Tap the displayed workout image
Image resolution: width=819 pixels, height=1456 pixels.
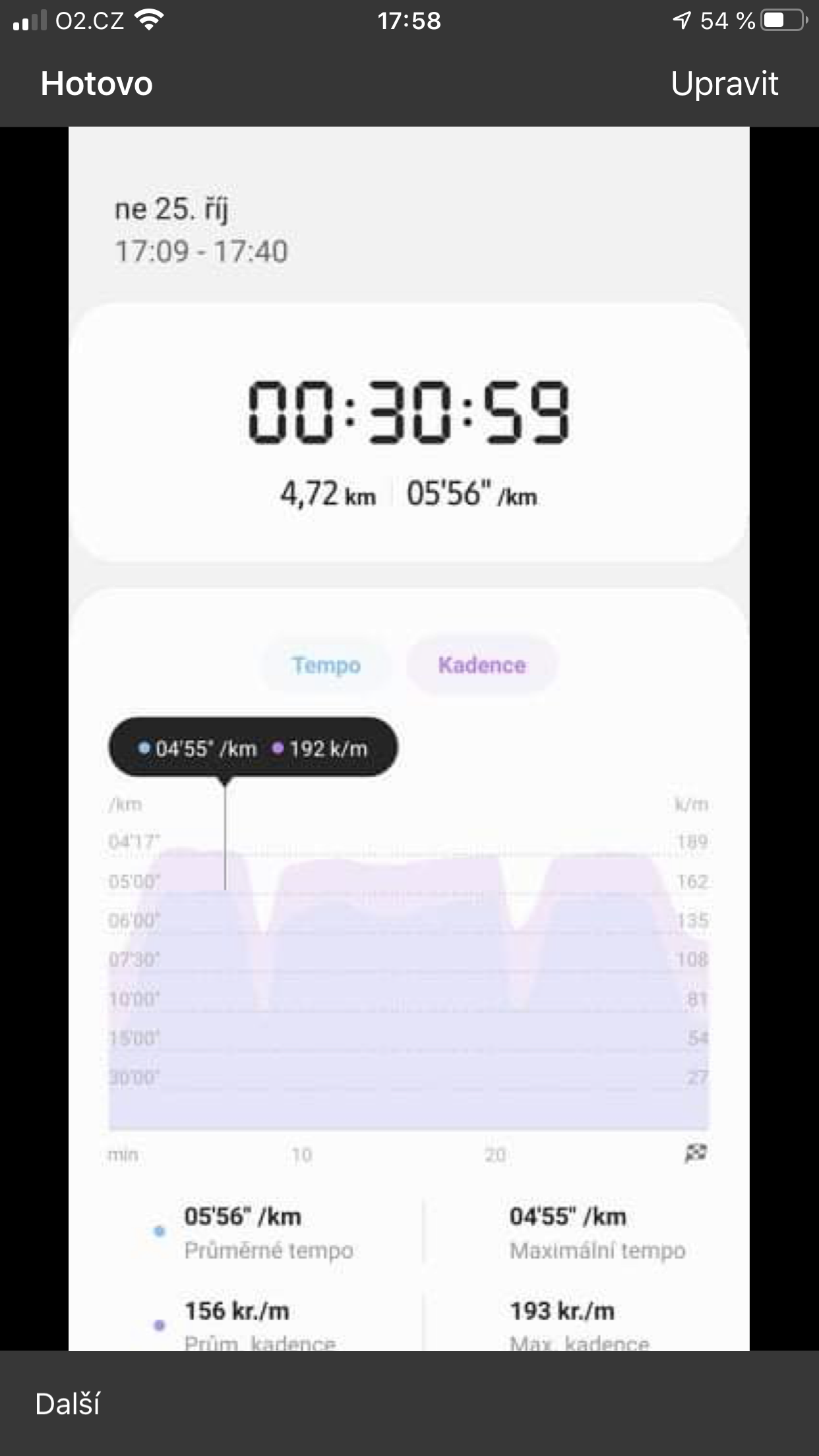[409, 739]
